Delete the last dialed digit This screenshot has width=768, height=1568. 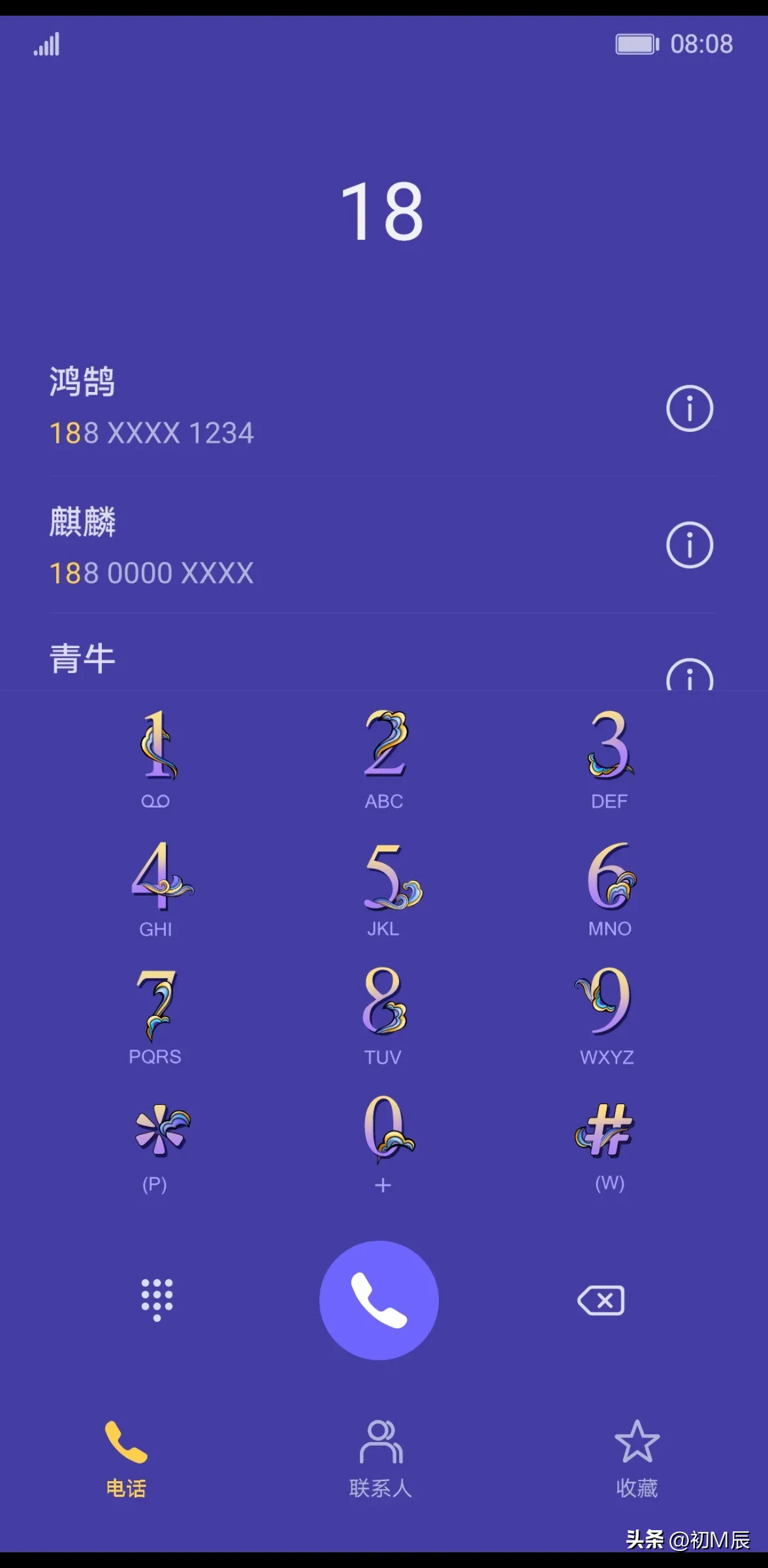[601, 1300]
